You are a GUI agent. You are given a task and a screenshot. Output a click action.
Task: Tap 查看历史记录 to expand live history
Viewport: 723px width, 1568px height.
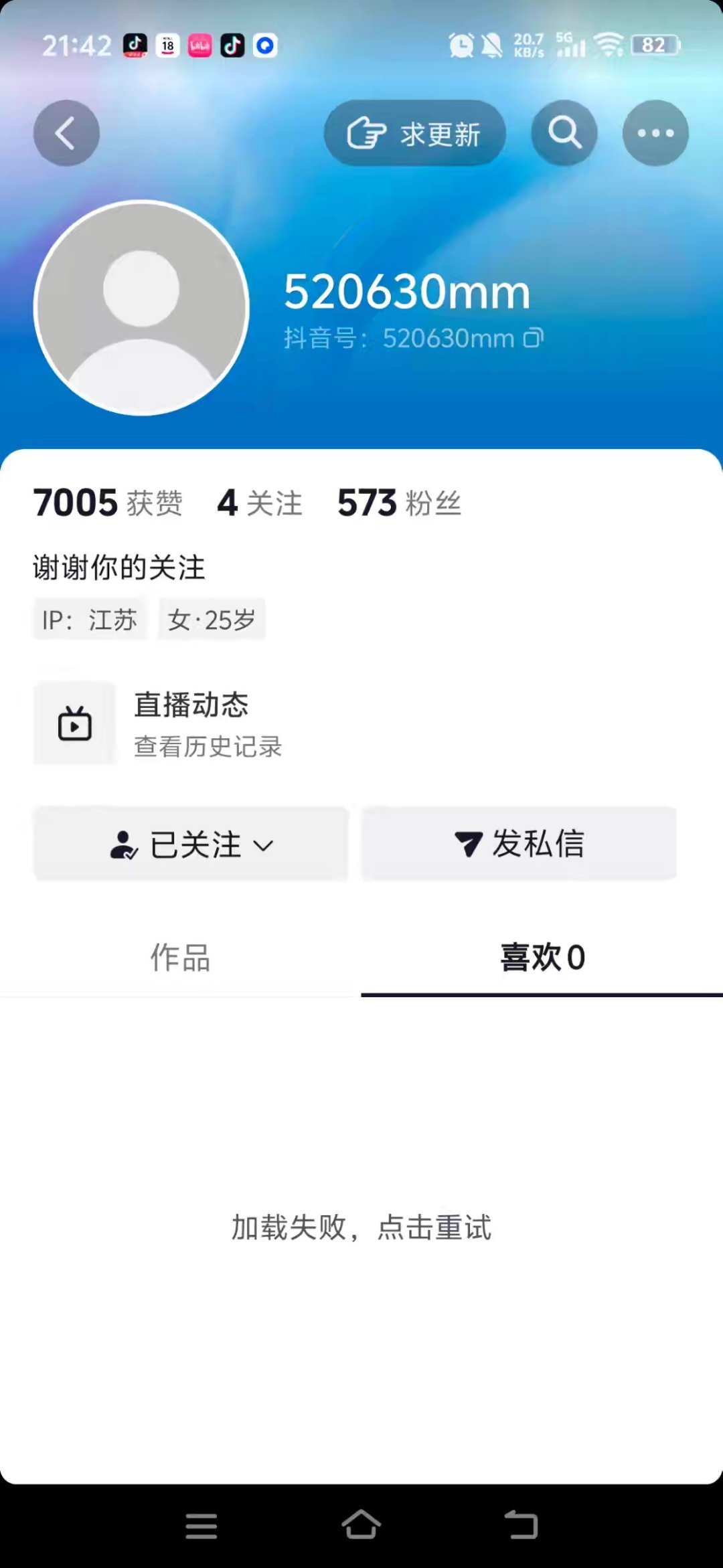pos(208,749)
